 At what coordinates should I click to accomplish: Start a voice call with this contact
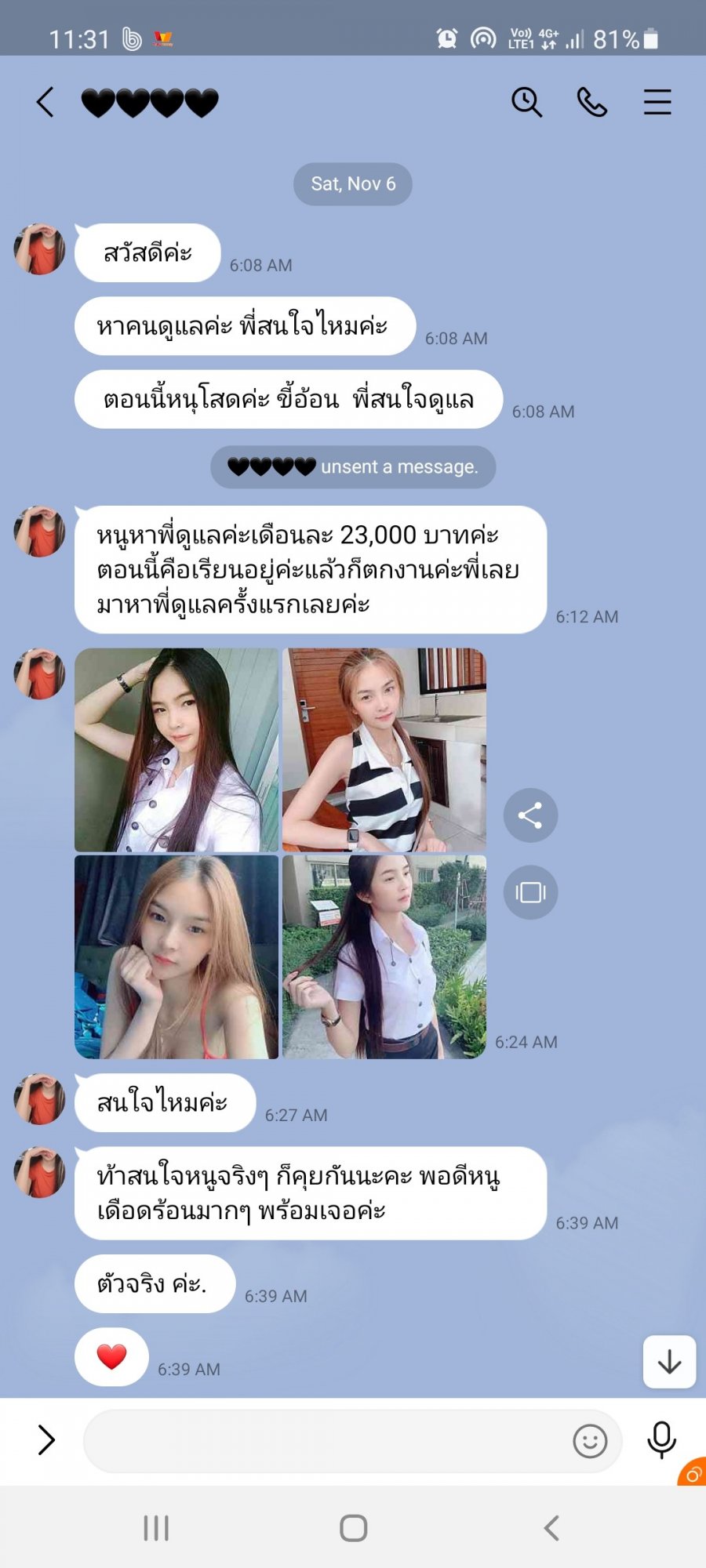click(591, 102)
